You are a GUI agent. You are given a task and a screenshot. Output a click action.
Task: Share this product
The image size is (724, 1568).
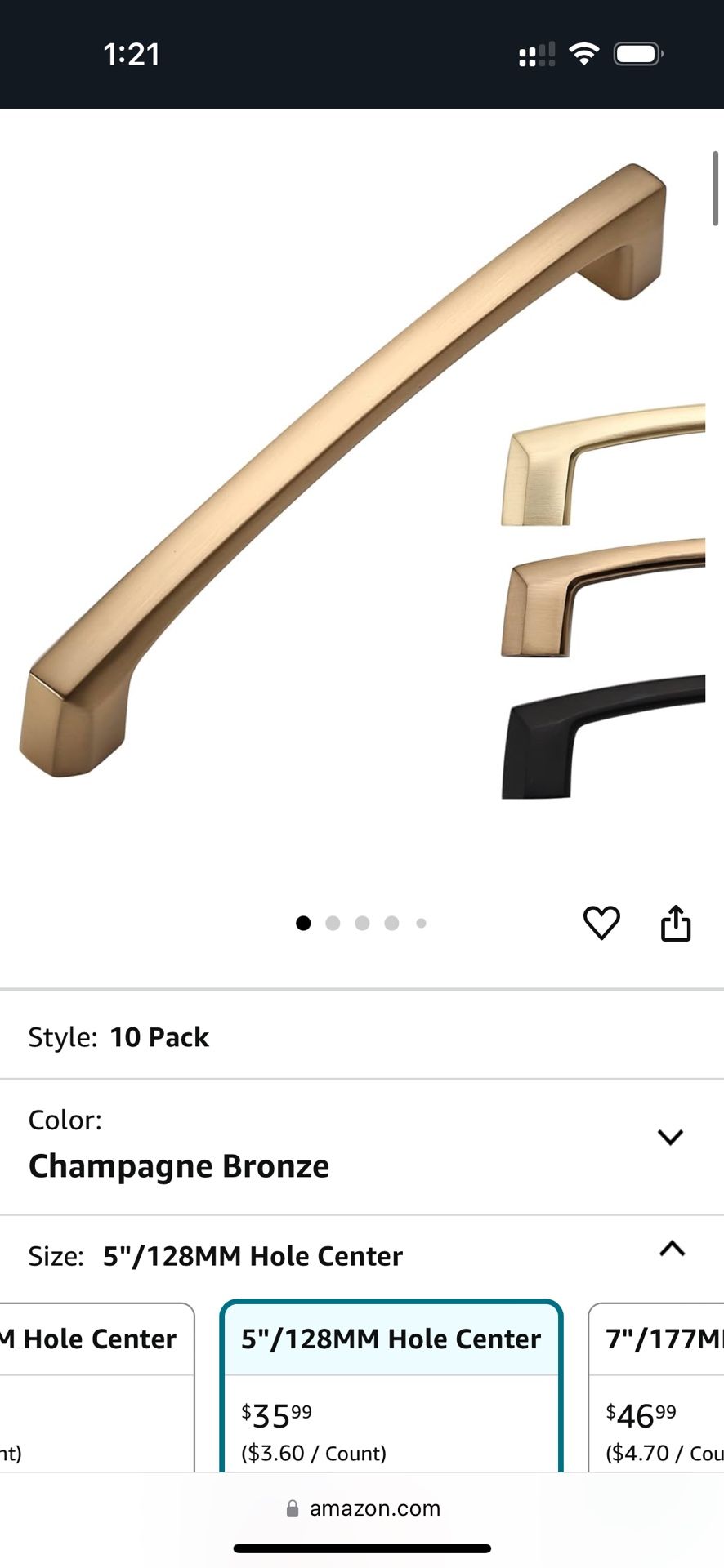coord(675,923)
